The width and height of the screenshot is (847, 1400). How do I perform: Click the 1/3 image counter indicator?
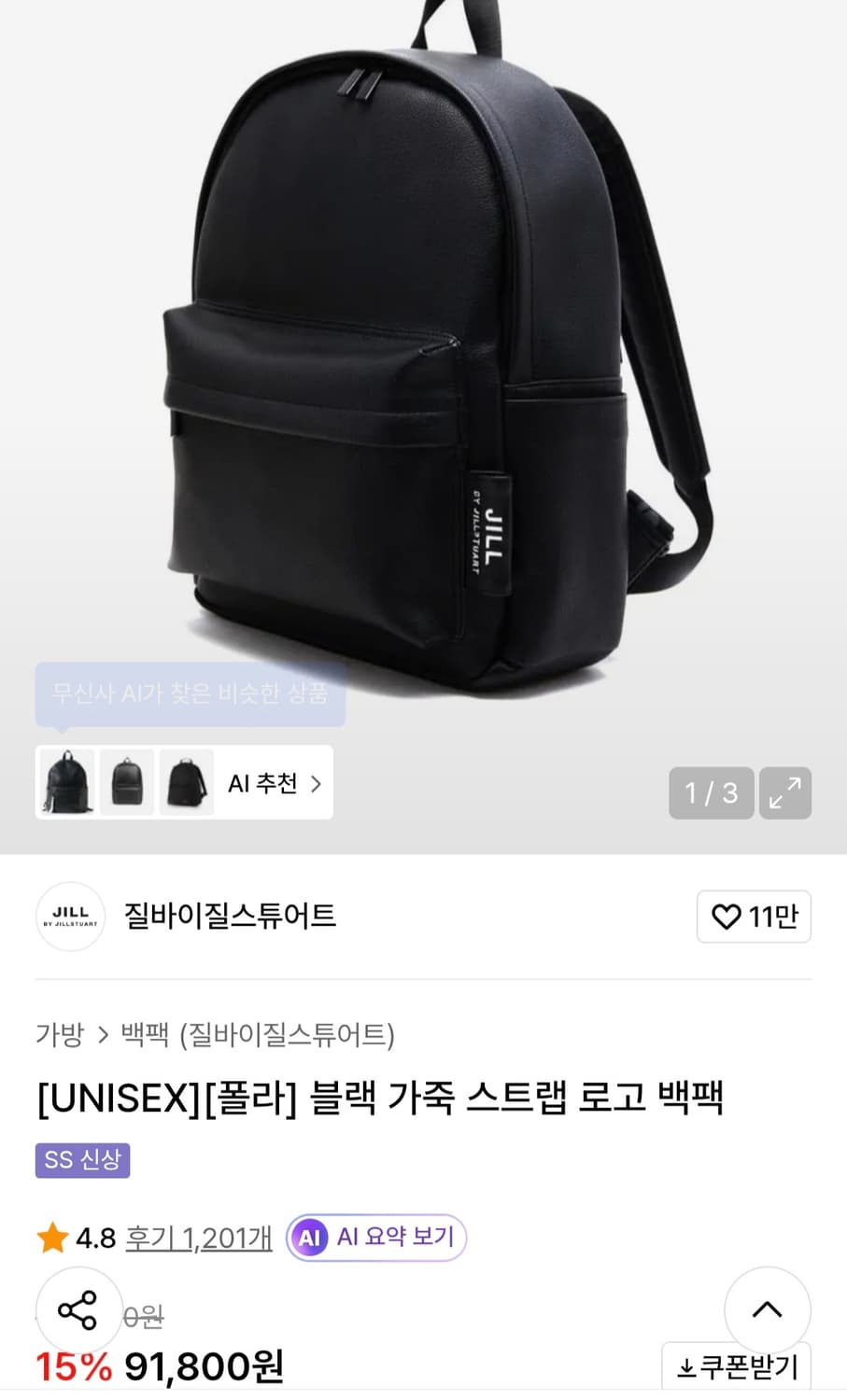711,792
